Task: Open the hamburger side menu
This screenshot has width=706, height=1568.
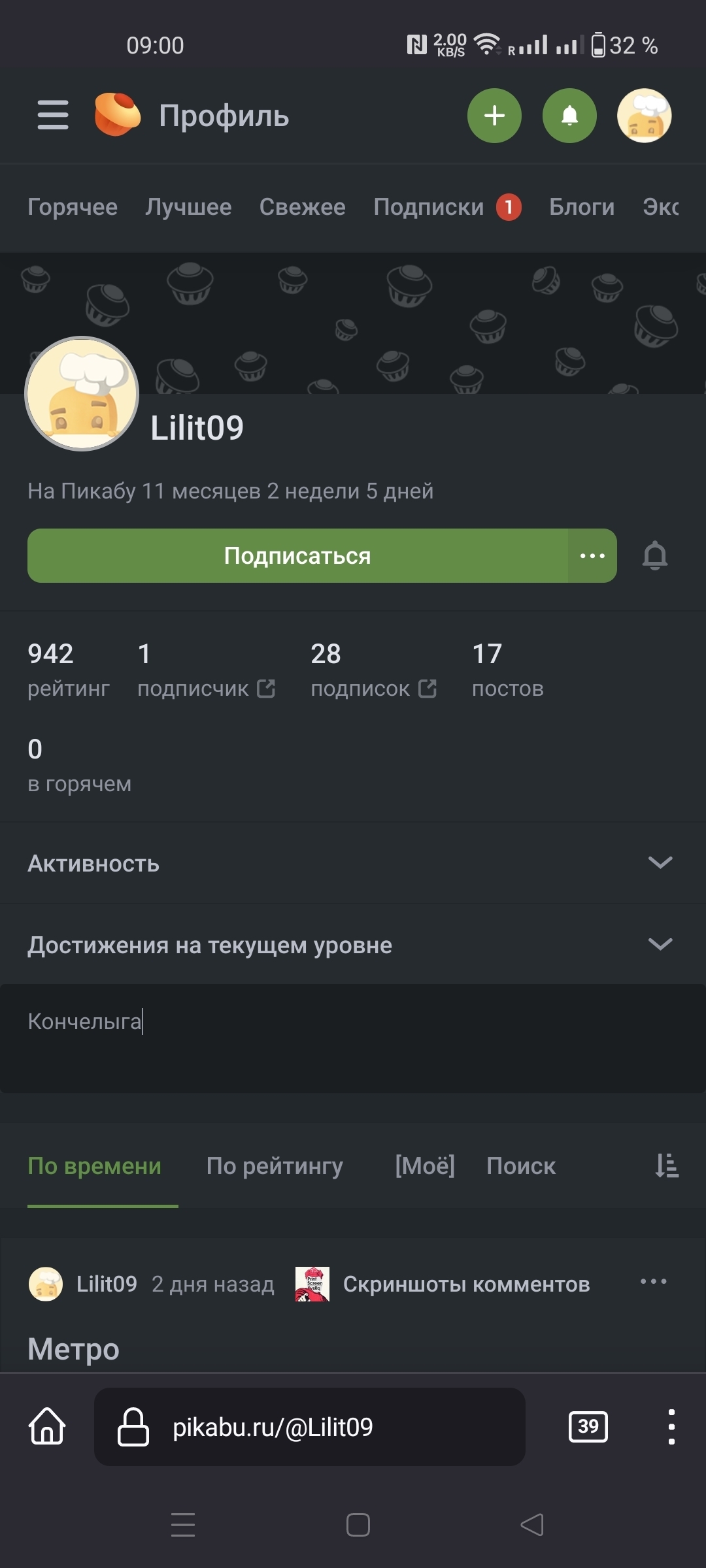Action: tap(53, 116)
